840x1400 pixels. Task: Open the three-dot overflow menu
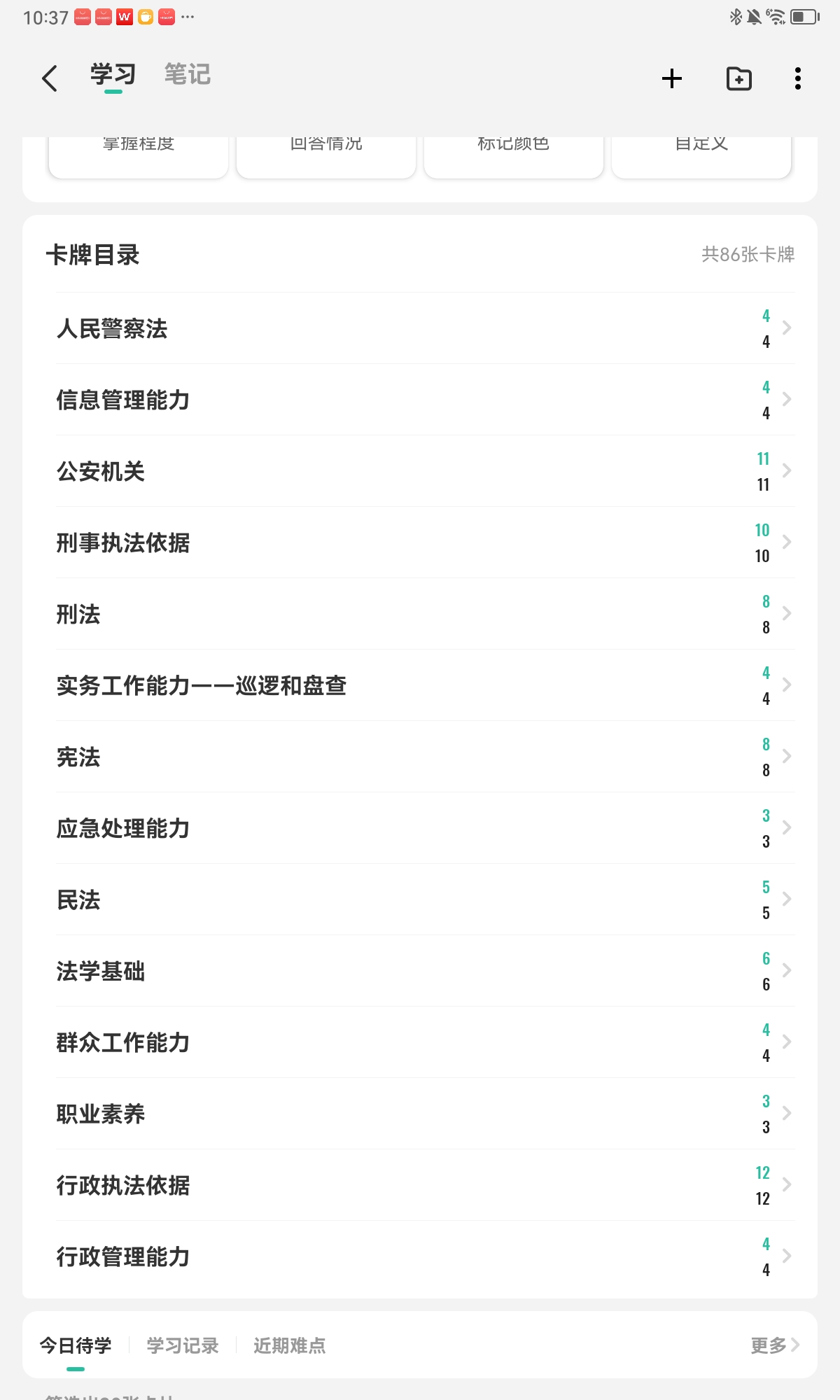798,78
